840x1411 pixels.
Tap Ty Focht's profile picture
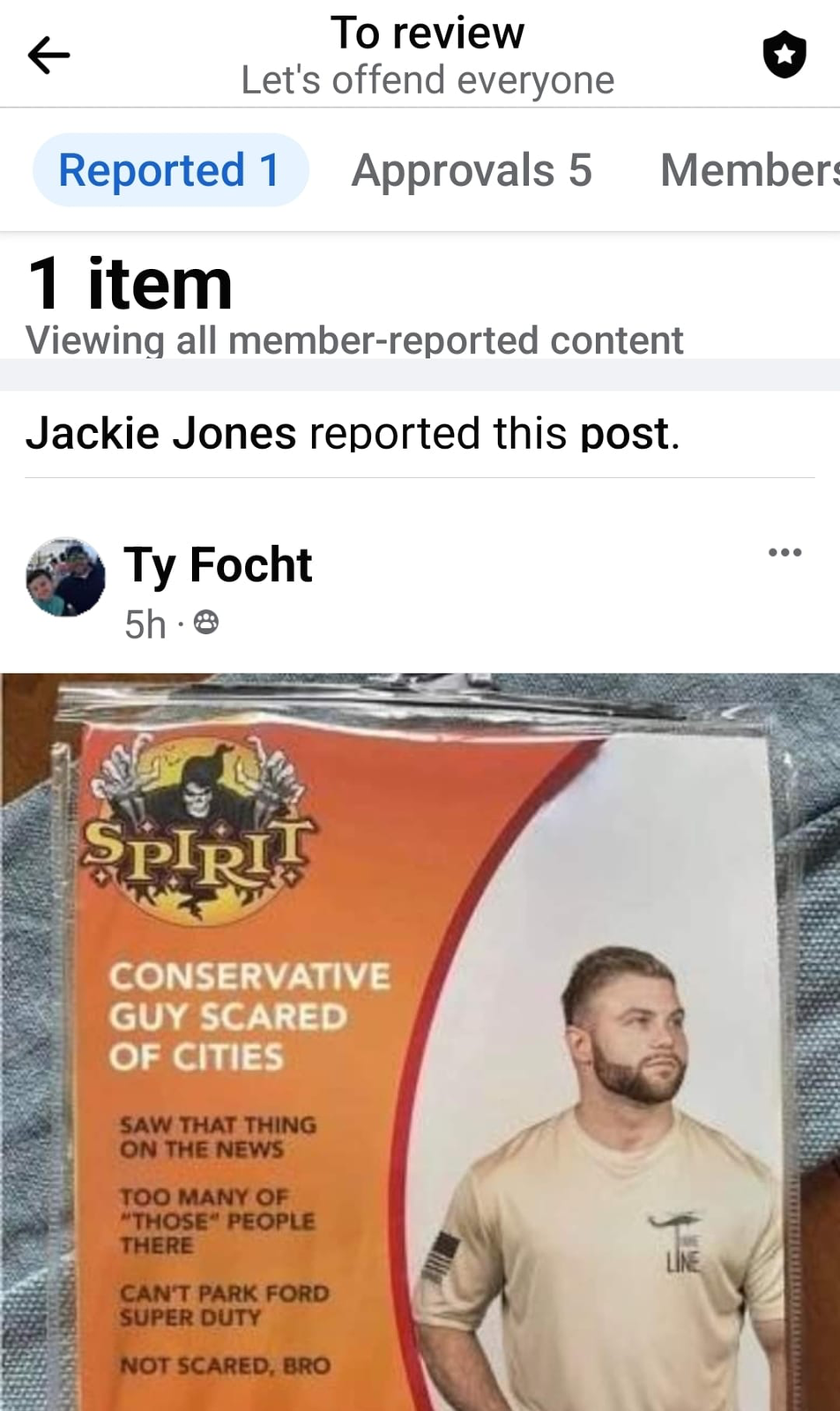click(x=65, y=578)
